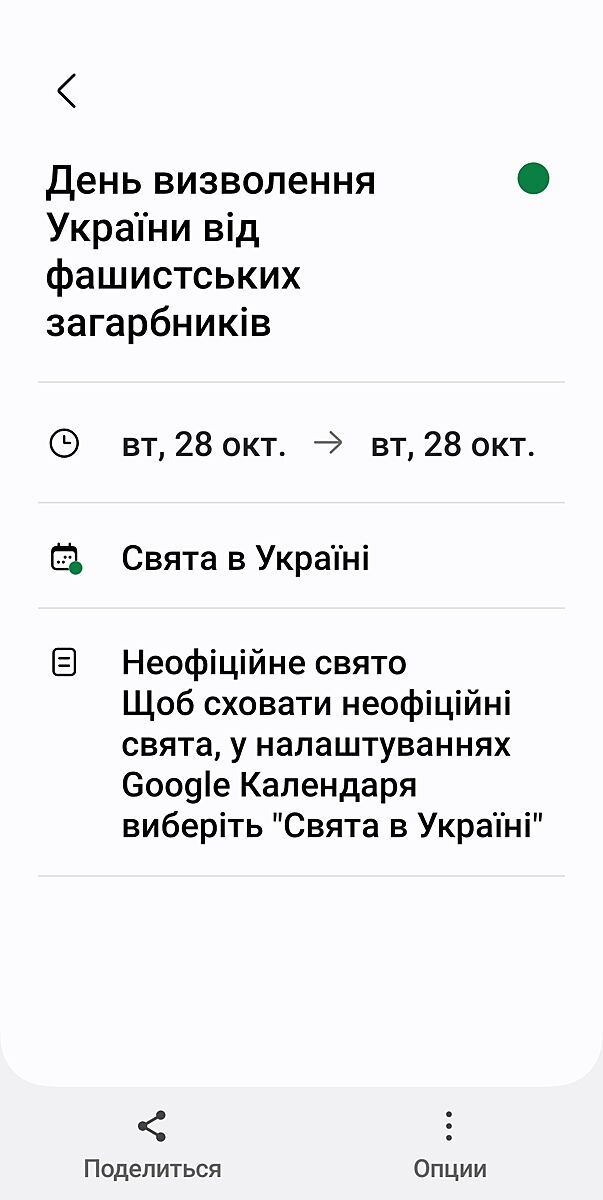Viewport: 603px width, 1200px height.
Task: Share this event via Поделиться
Action: pyautogui.click(x=152, y=1143)
